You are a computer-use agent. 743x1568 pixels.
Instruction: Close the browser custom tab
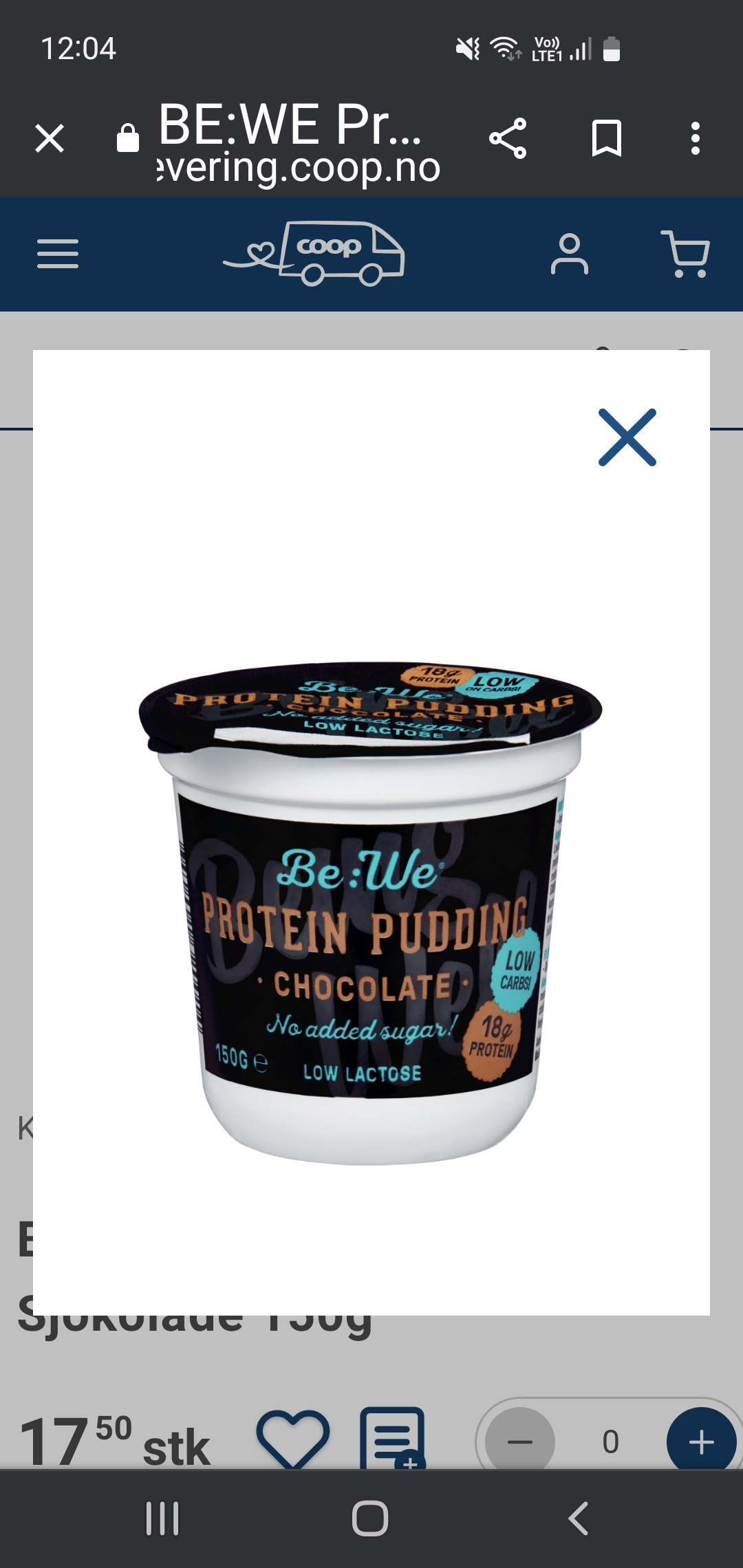pyautogui.click(x=50, y=138)
